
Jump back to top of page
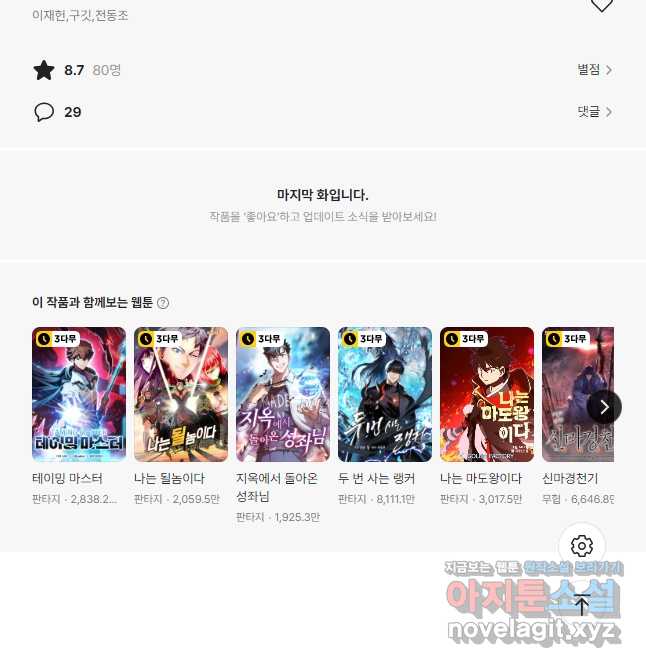click(582, 604)
